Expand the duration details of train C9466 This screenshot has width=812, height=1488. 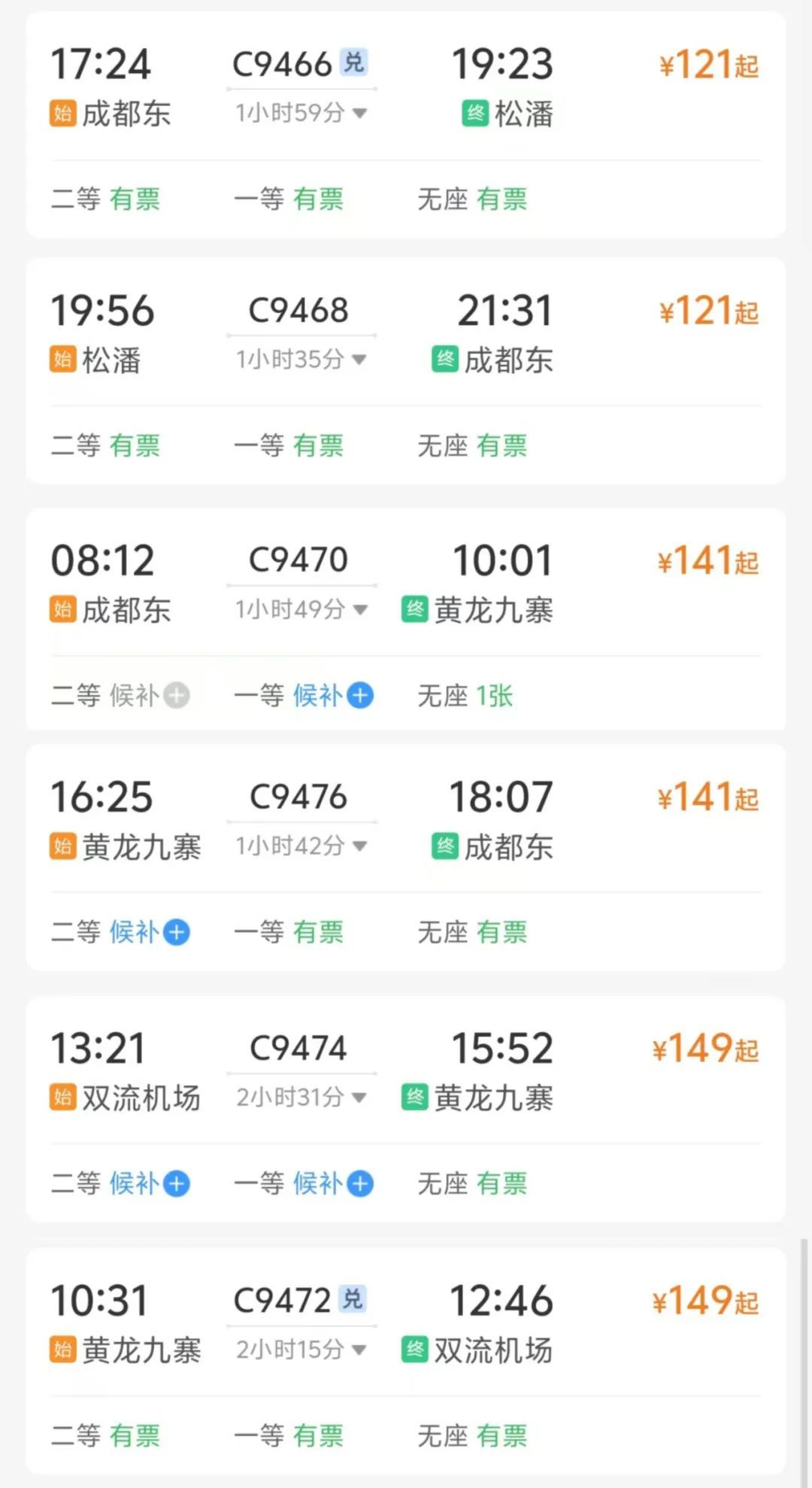pyautogui.click(x=361, y=114)
